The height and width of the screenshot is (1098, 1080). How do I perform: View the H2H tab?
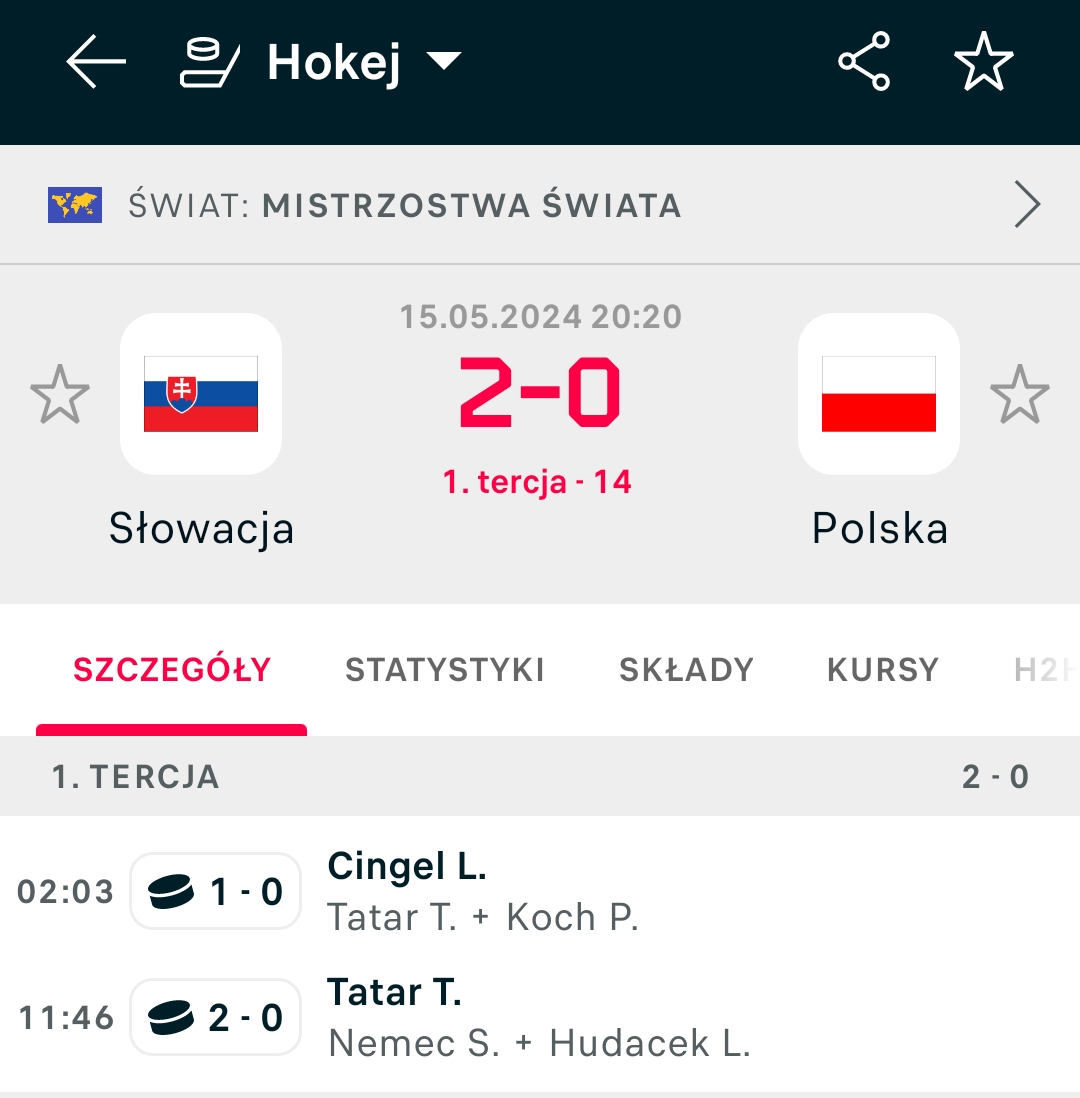(x=1044, y=669)
